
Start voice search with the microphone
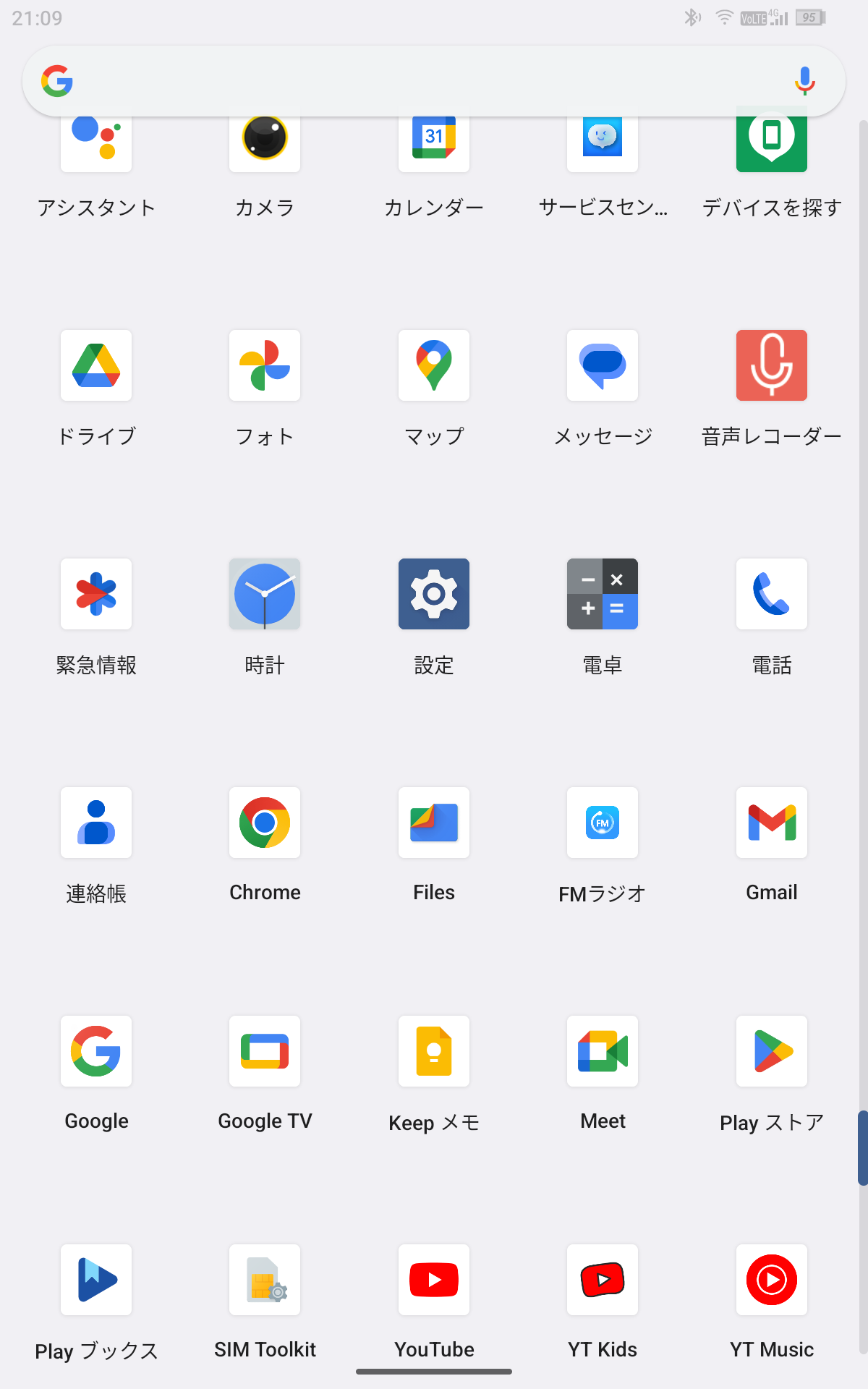click(804, 81)
